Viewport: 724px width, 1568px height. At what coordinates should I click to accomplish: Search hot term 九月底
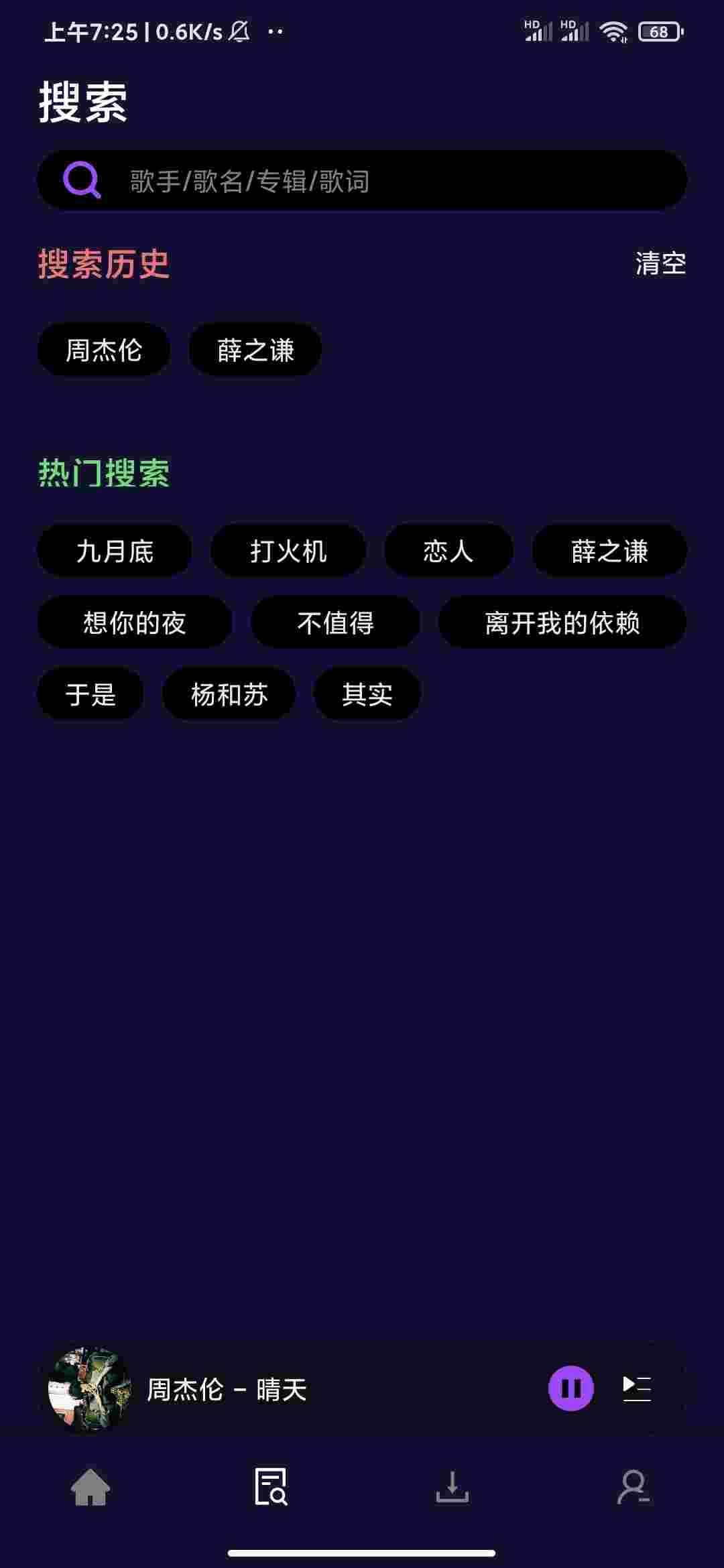click(115, 551)
